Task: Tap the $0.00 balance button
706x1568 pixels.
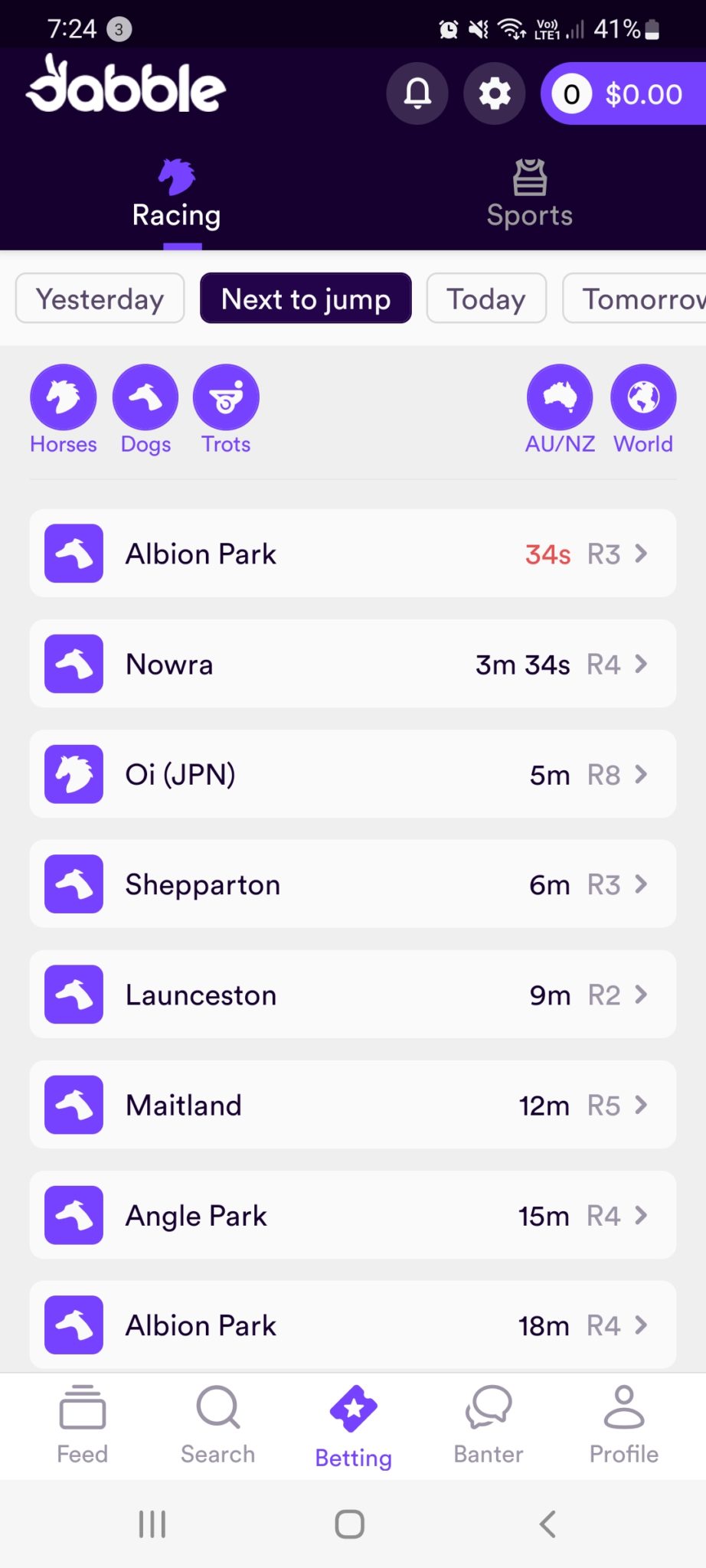Action: 623,93
